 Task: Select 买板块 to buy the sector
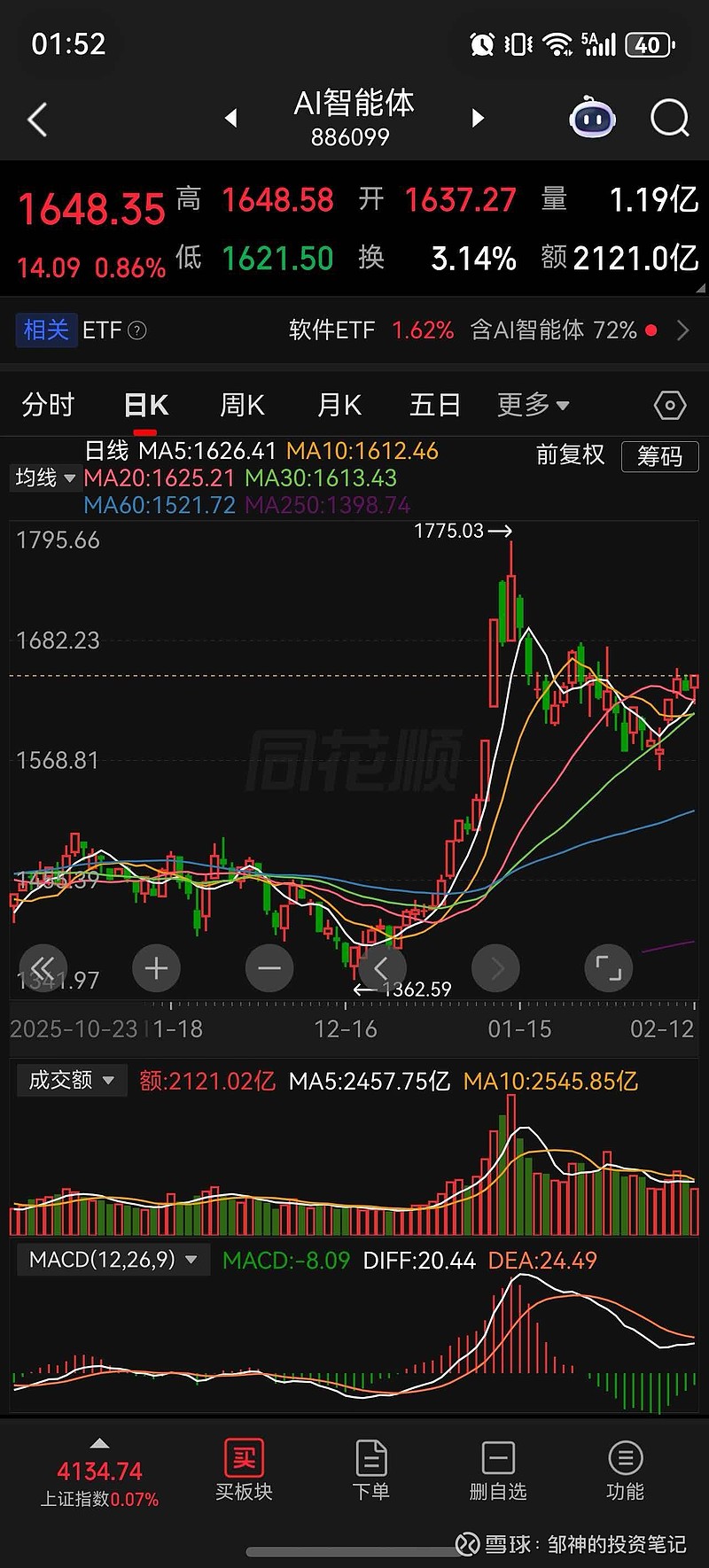[243, 1471]
